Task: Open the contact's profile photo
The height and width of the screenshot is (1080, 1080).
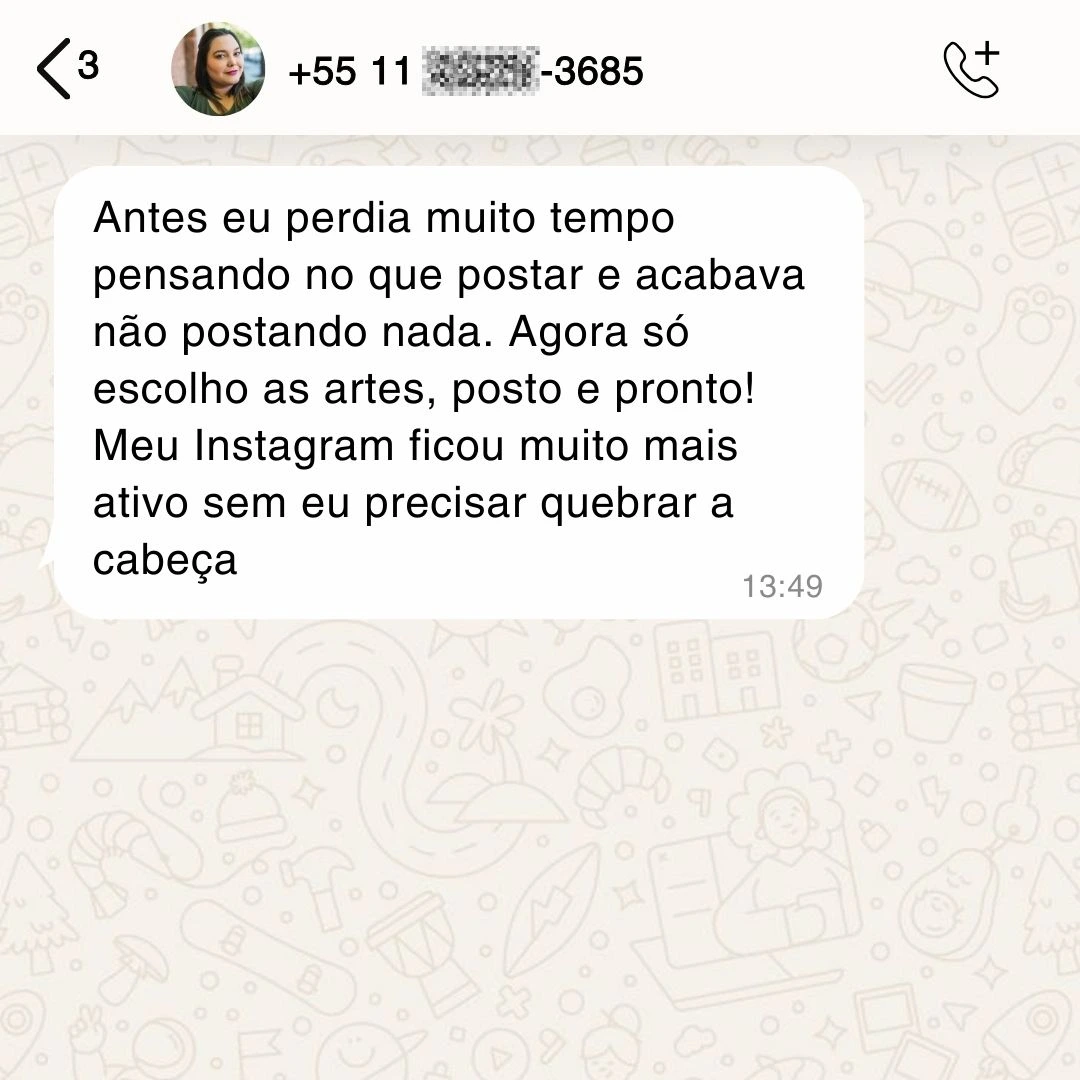Action: (218, 69)
